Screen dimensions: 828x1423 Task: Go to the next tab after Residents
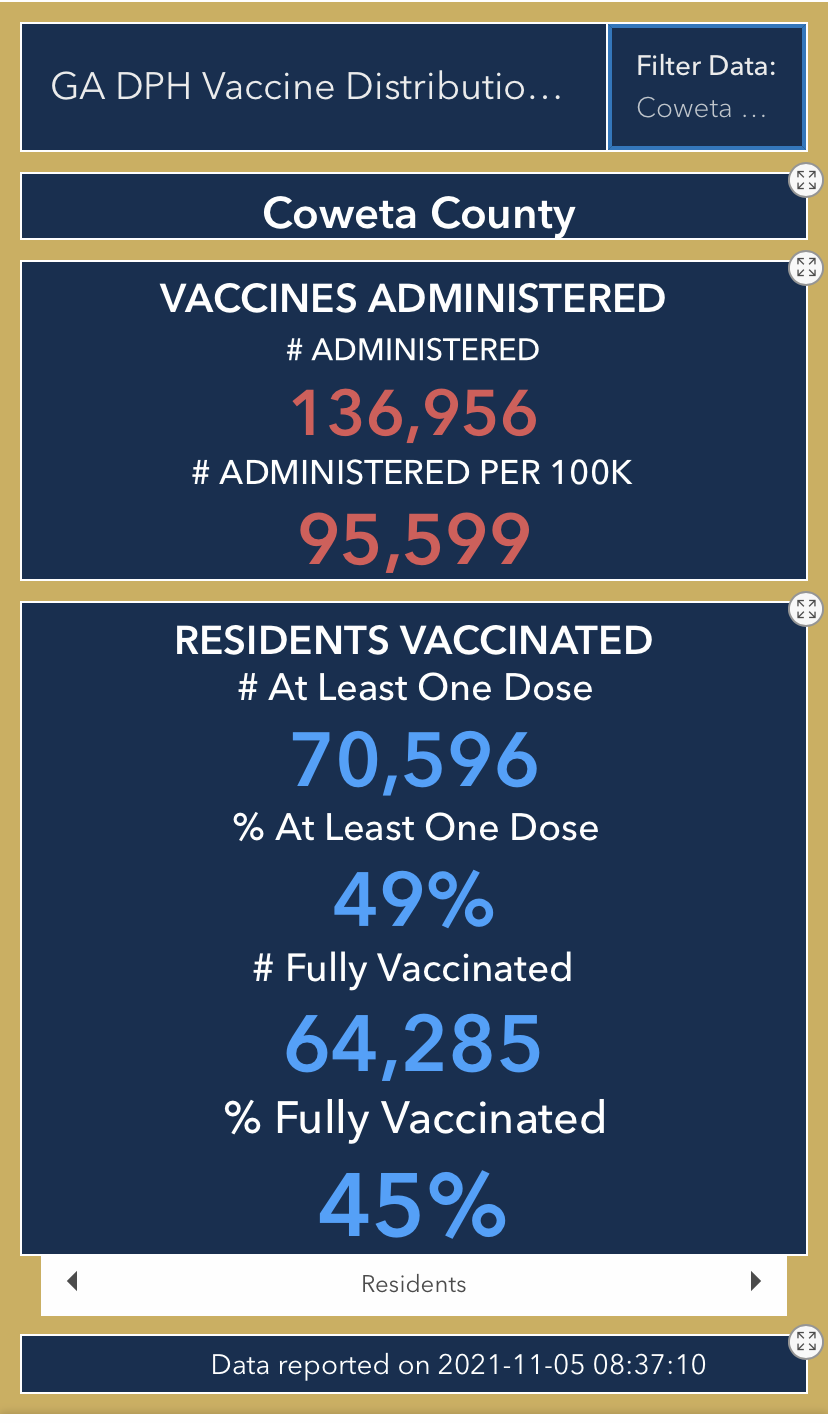click(756, 1282)
